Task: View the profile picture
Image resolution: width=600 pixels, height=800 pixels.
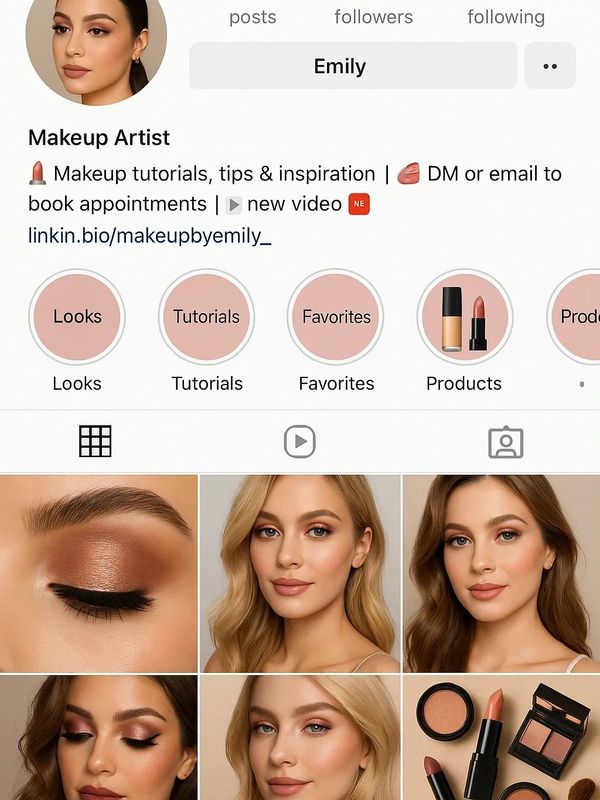Action: [96, 48]
